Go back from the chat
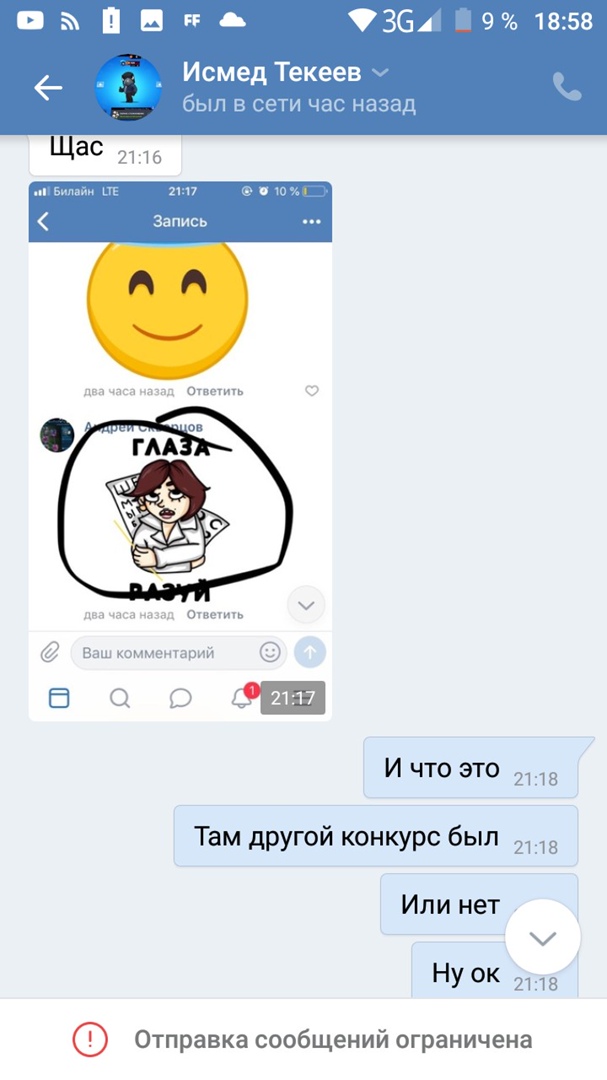Image resolution: width=607 pixels, height=1080 pixels. [x=47, y=88]
